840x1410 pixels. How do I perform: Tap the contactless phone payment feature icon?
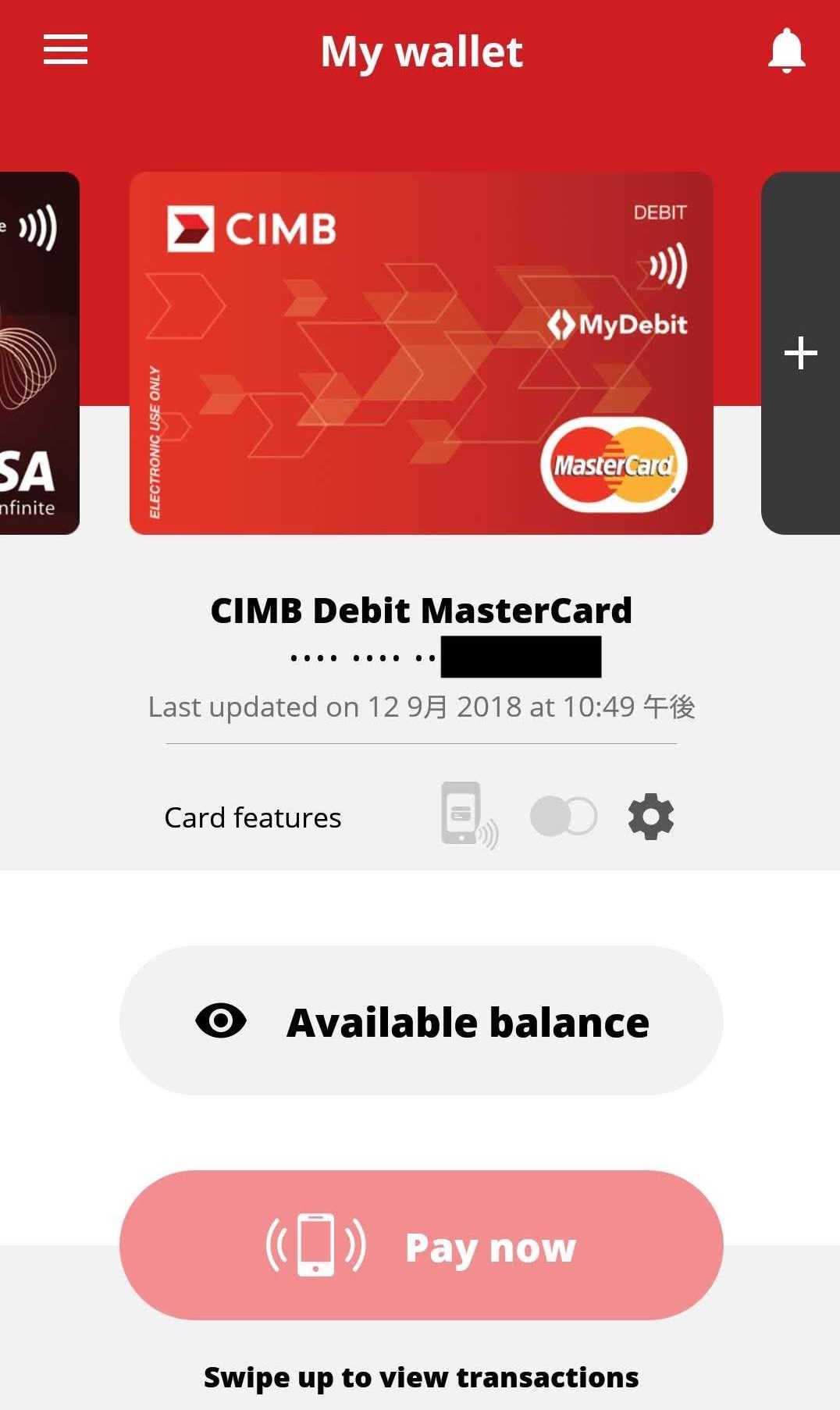[468, 816]
